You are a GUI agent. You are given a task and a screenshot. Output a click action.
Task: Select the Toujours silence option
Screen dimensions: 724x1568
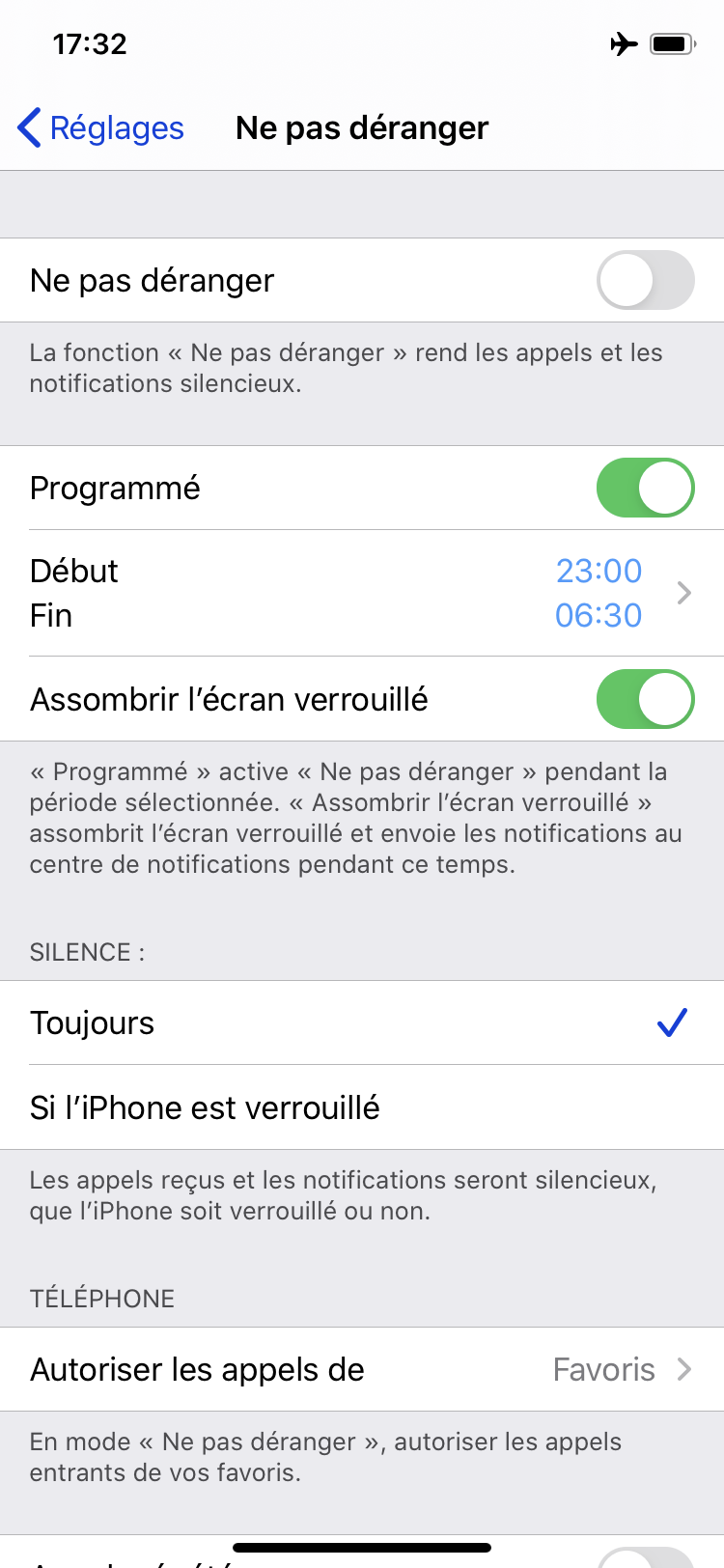[362, 1022]
